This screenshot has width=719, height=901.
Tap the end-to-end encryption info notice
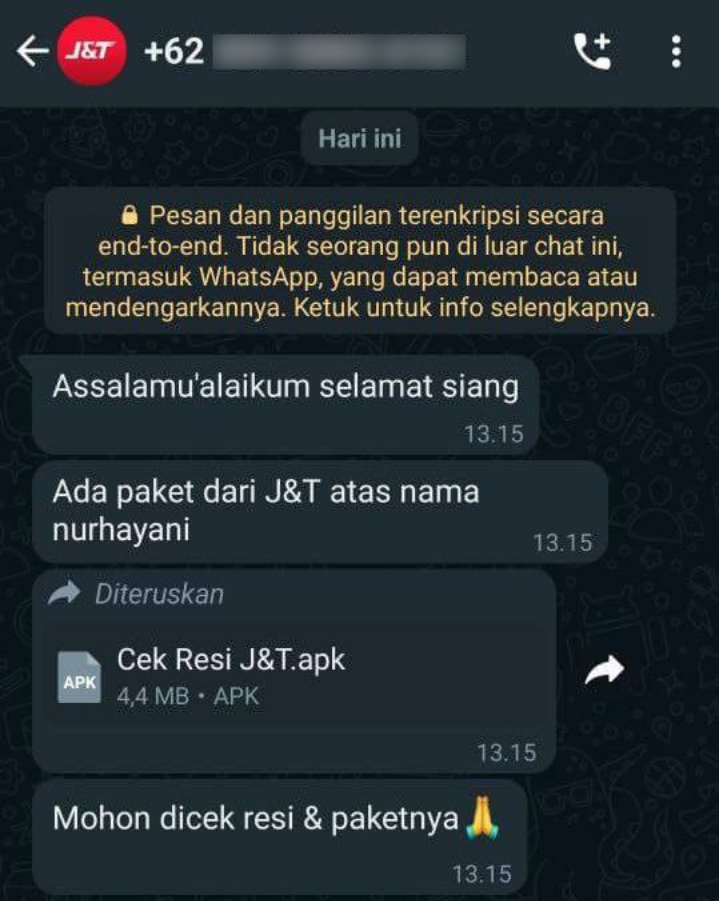coord(360,260)
